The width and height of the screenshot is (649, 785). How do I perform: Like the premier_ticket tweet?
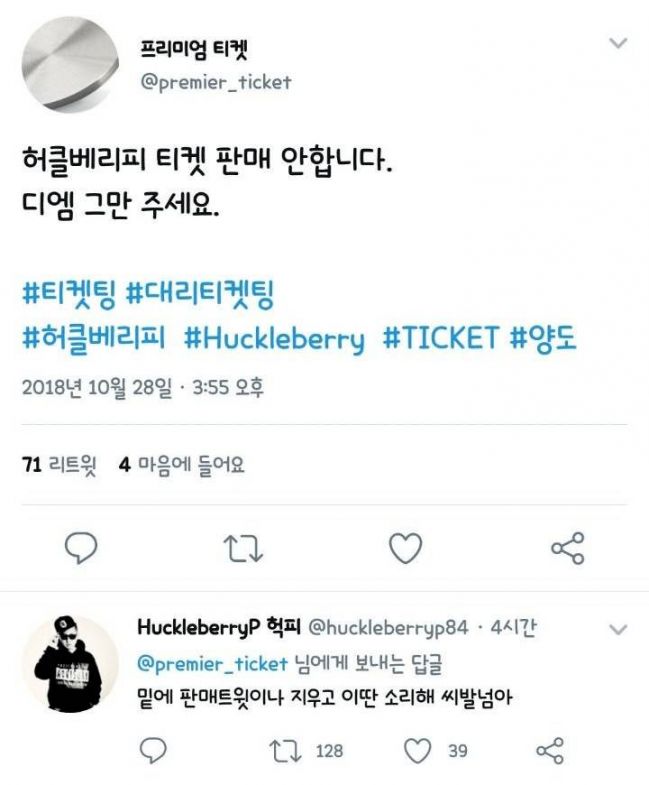click(x=405, y=547)
